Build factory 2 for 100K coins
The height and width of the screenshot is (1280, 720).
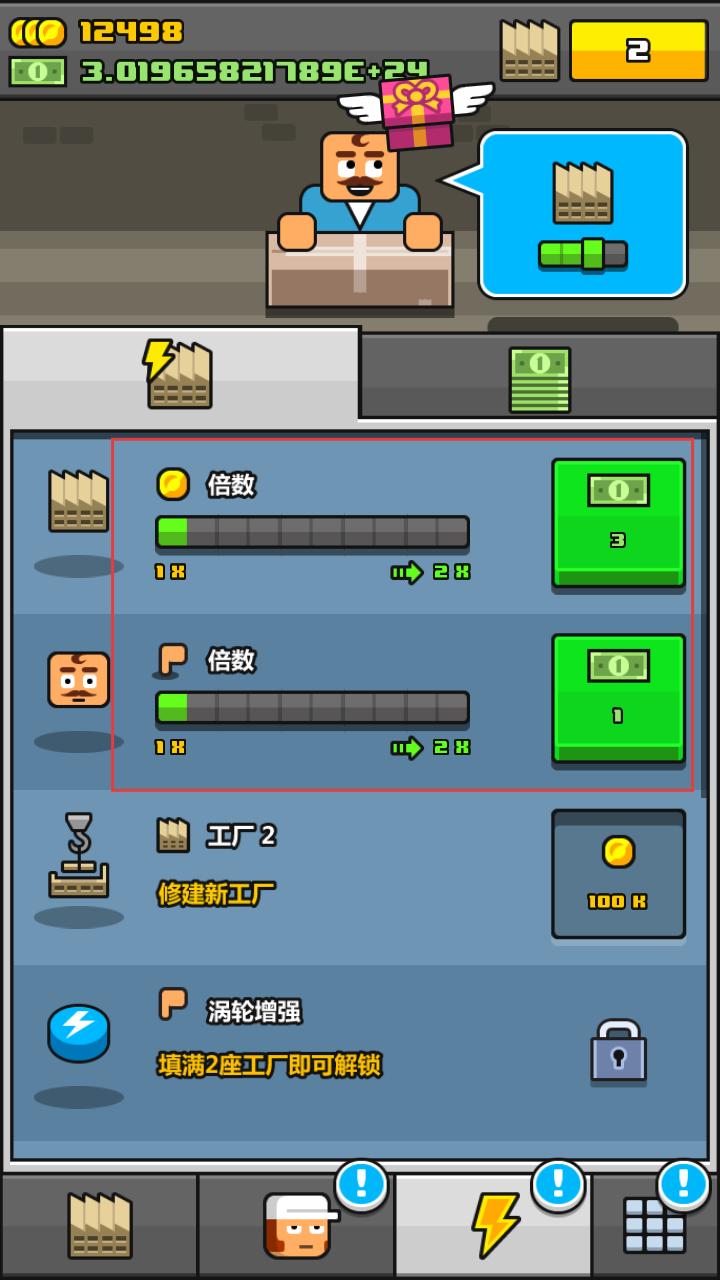618,873
